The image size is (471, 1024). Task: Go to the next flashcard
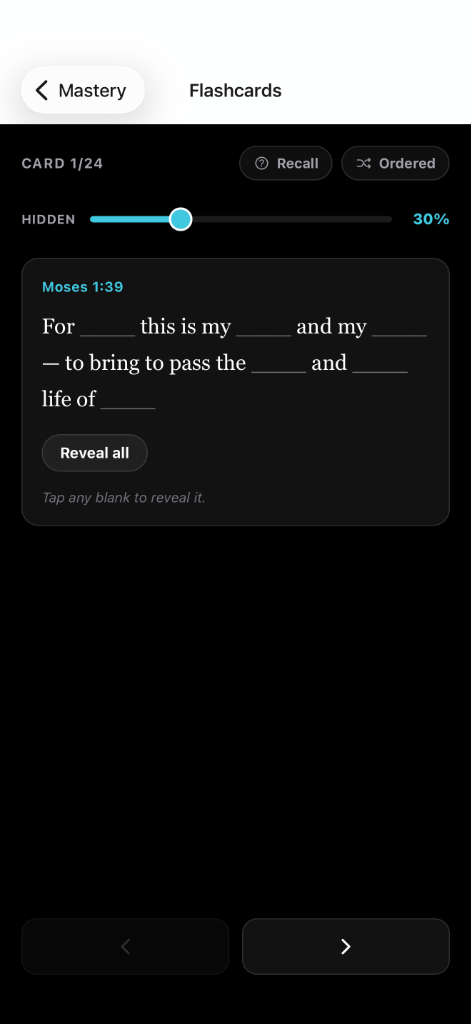pos(346,946)
